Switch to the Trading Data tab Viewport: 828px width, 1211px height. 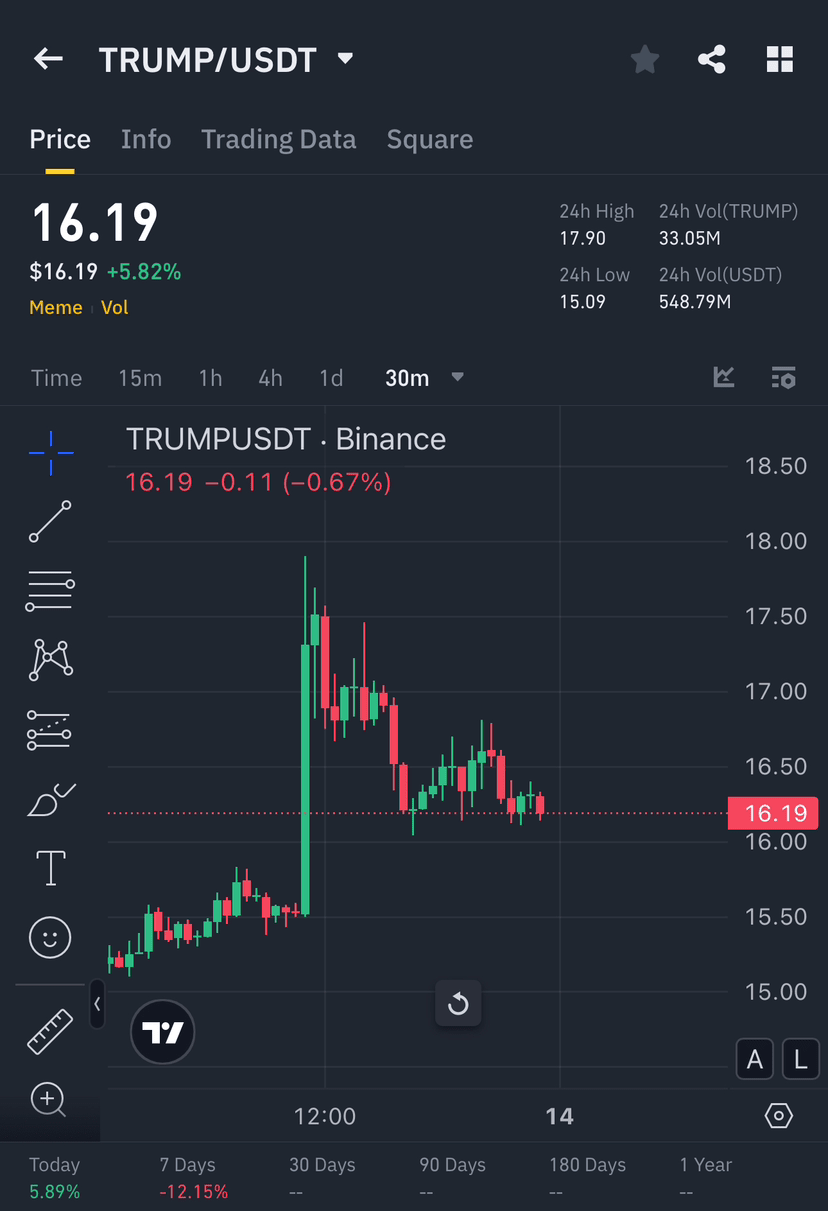278,139
